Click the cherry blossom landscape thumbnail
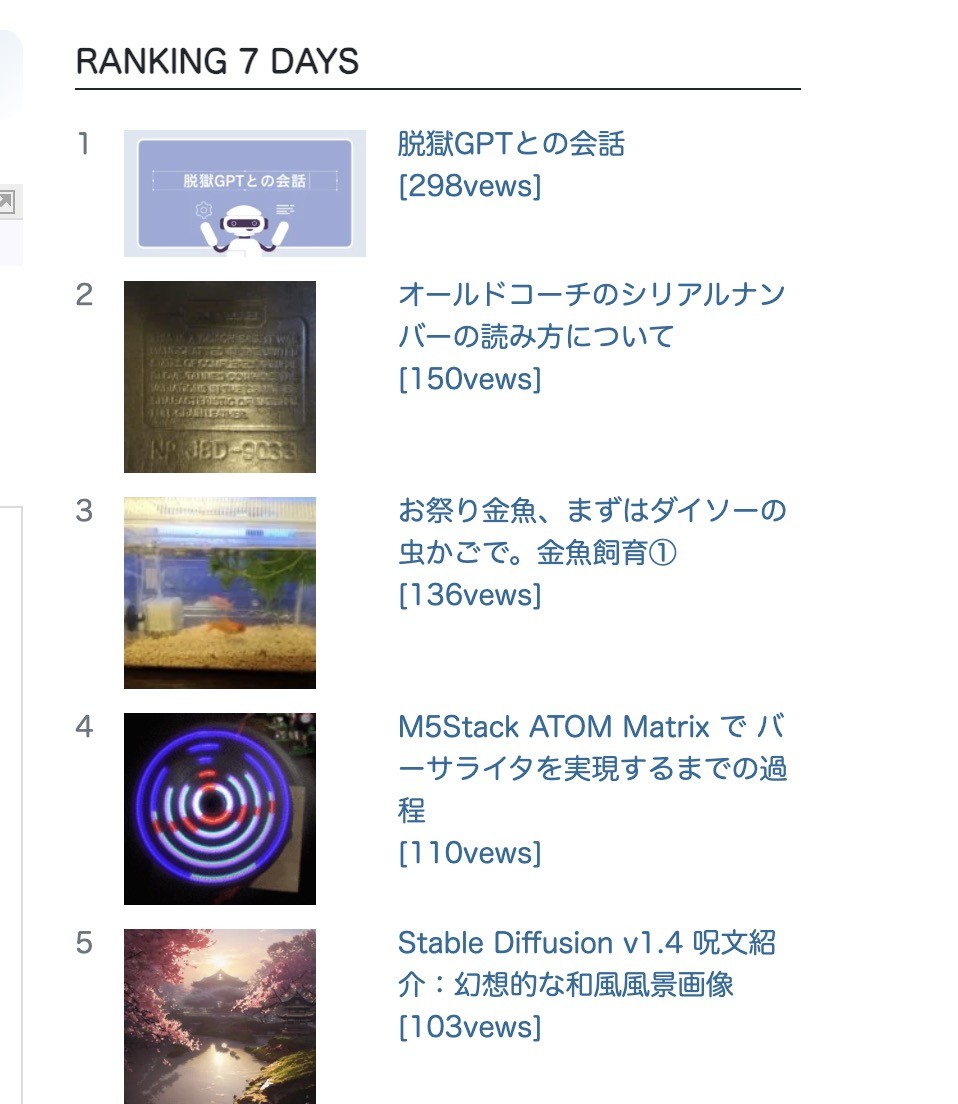The image size is (958, 1104). tap(219, 1015)
